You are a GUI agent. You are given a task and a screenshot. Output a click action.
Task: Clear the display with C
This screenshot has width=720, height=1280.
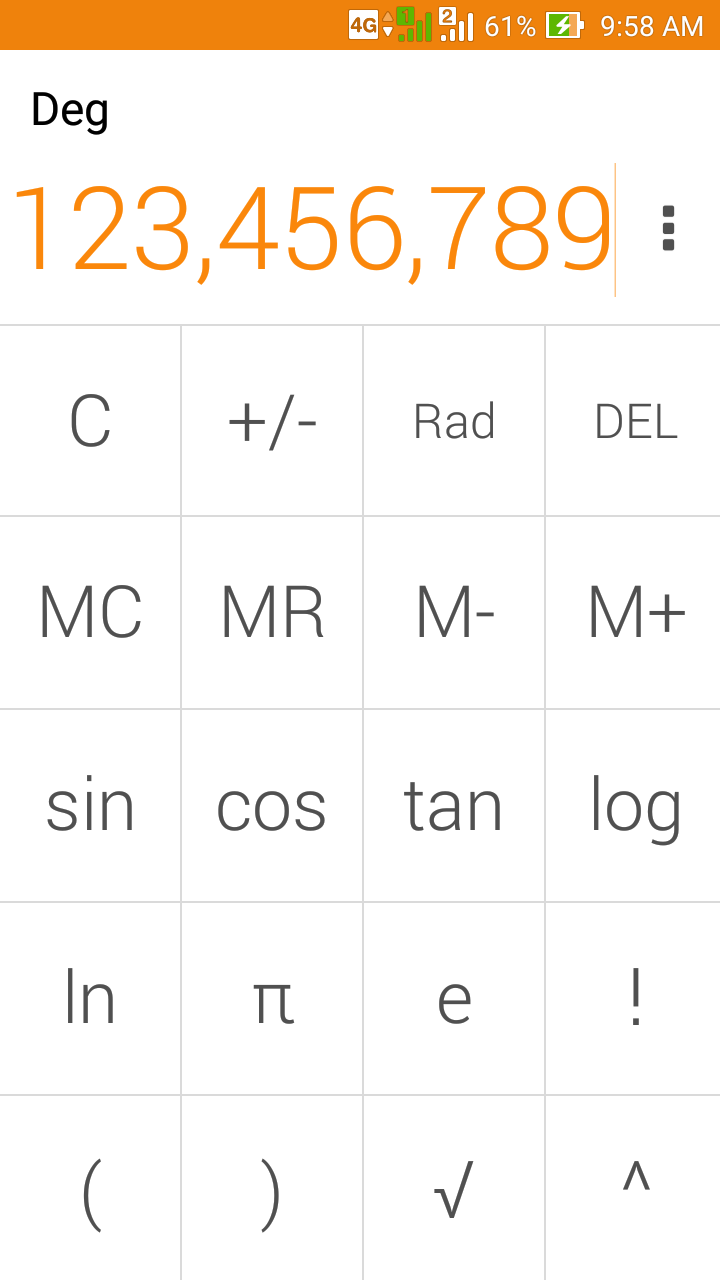click(x=90, y=421)
